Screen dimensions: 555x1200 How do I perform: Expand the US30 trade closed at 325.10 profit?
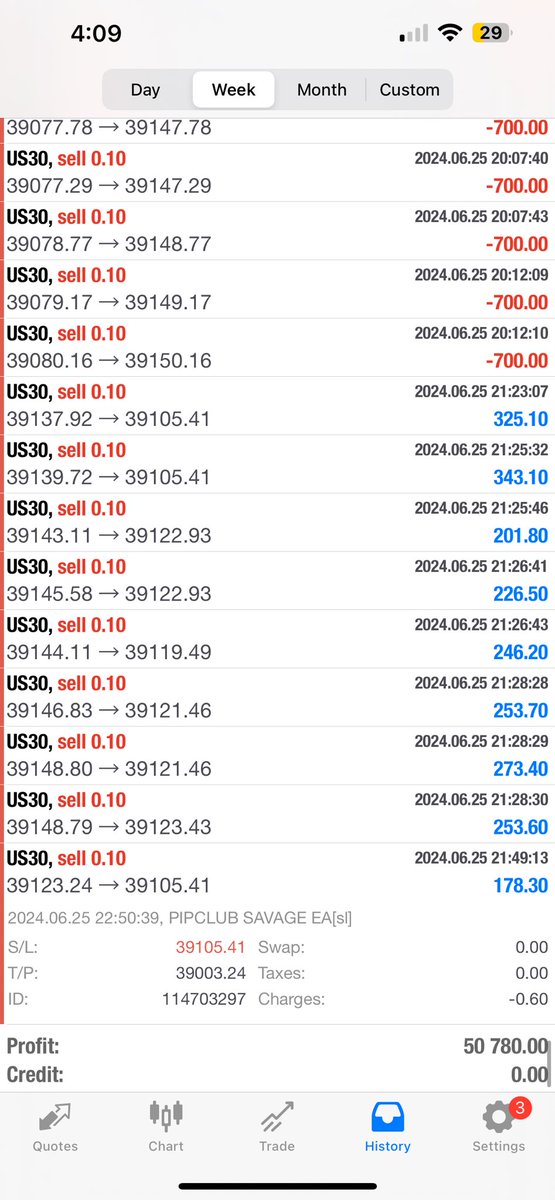click(278, 405)
